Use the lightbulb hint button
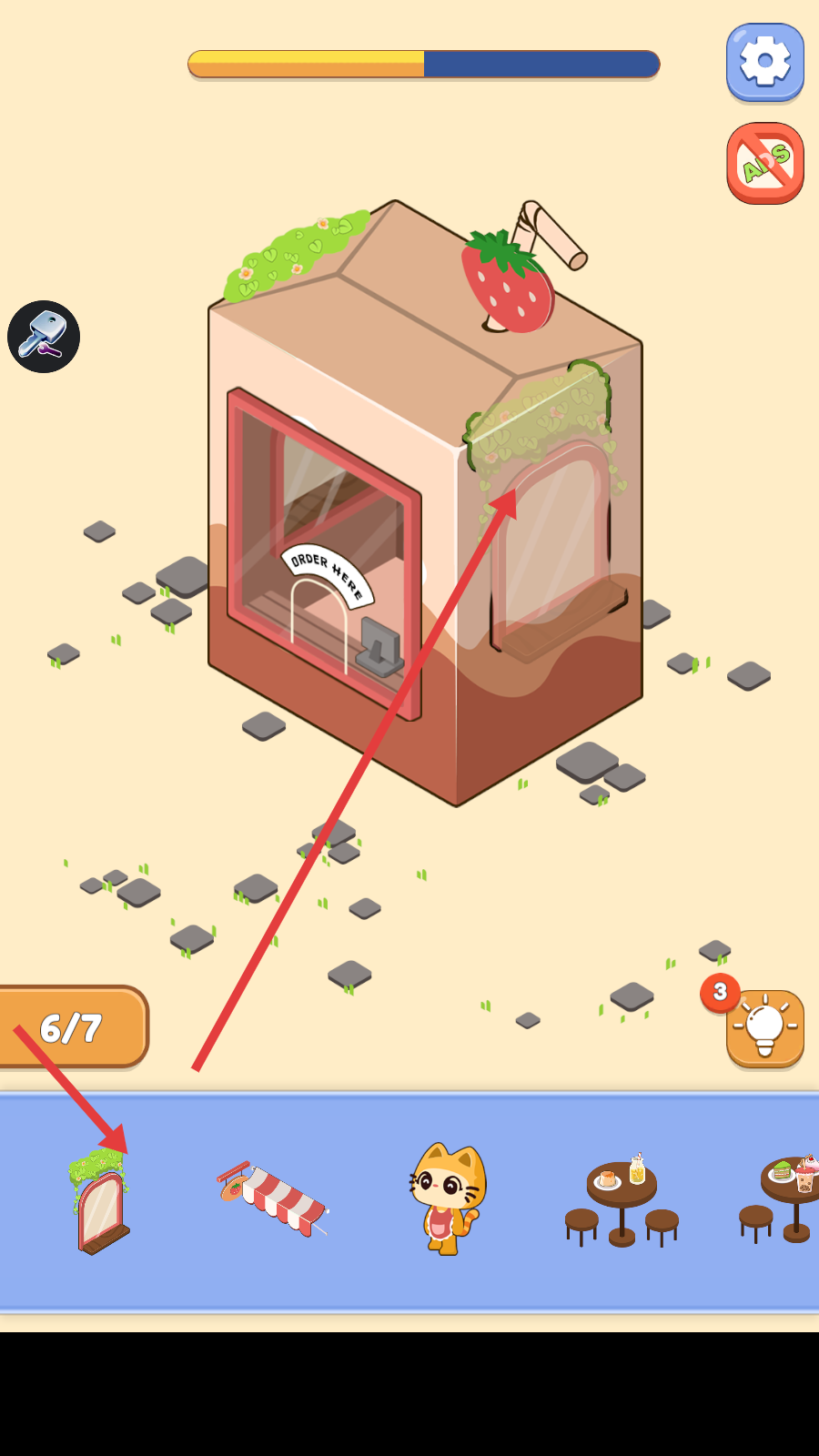This screenshot has height=1456, width=819. click(x=764, y=1028)
